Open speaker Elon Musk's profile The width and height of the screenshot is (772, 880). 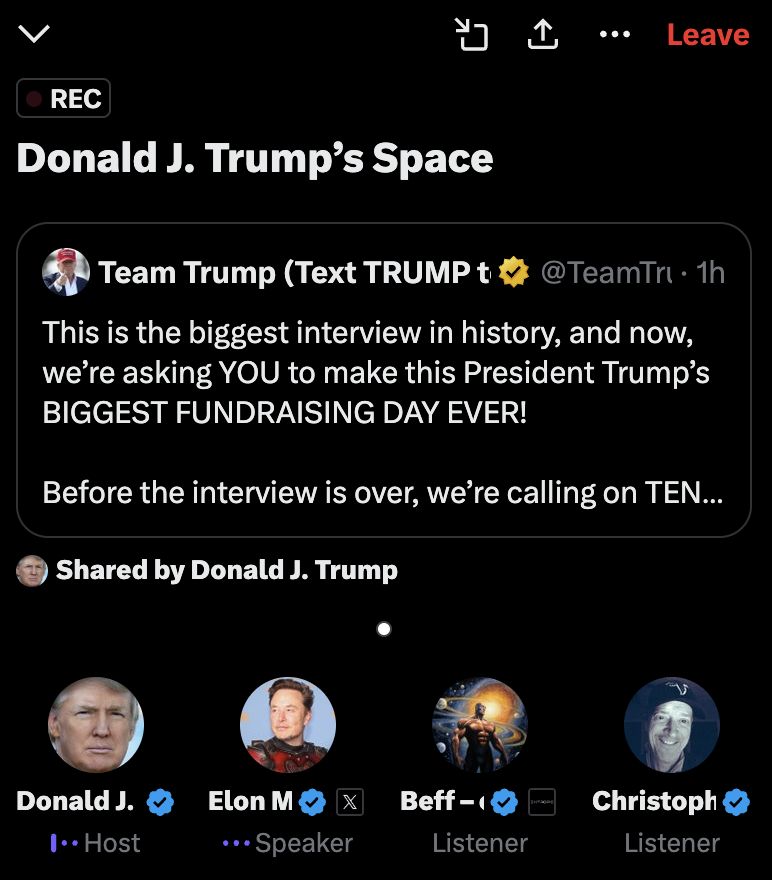(288, 725)
